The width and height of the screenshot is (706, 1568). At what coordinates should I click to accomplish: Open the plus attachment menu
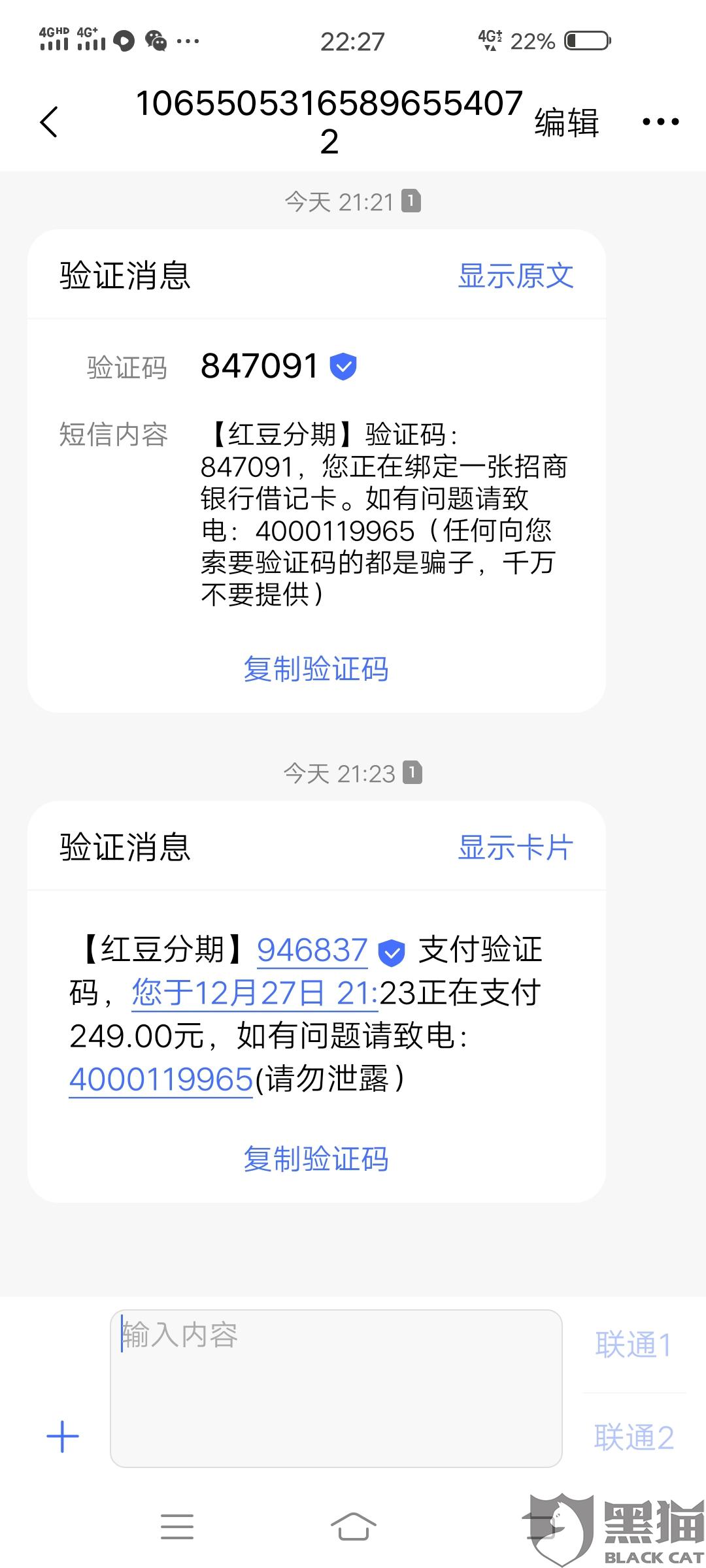(x=63, y=1437)
